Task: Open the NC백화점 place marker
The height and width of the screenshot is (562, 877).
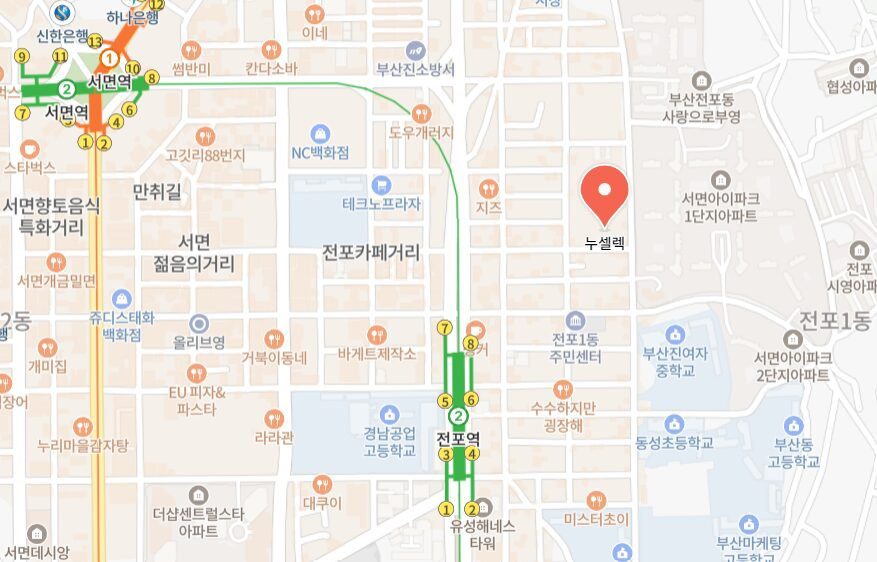Action: (x=320, y=133)
